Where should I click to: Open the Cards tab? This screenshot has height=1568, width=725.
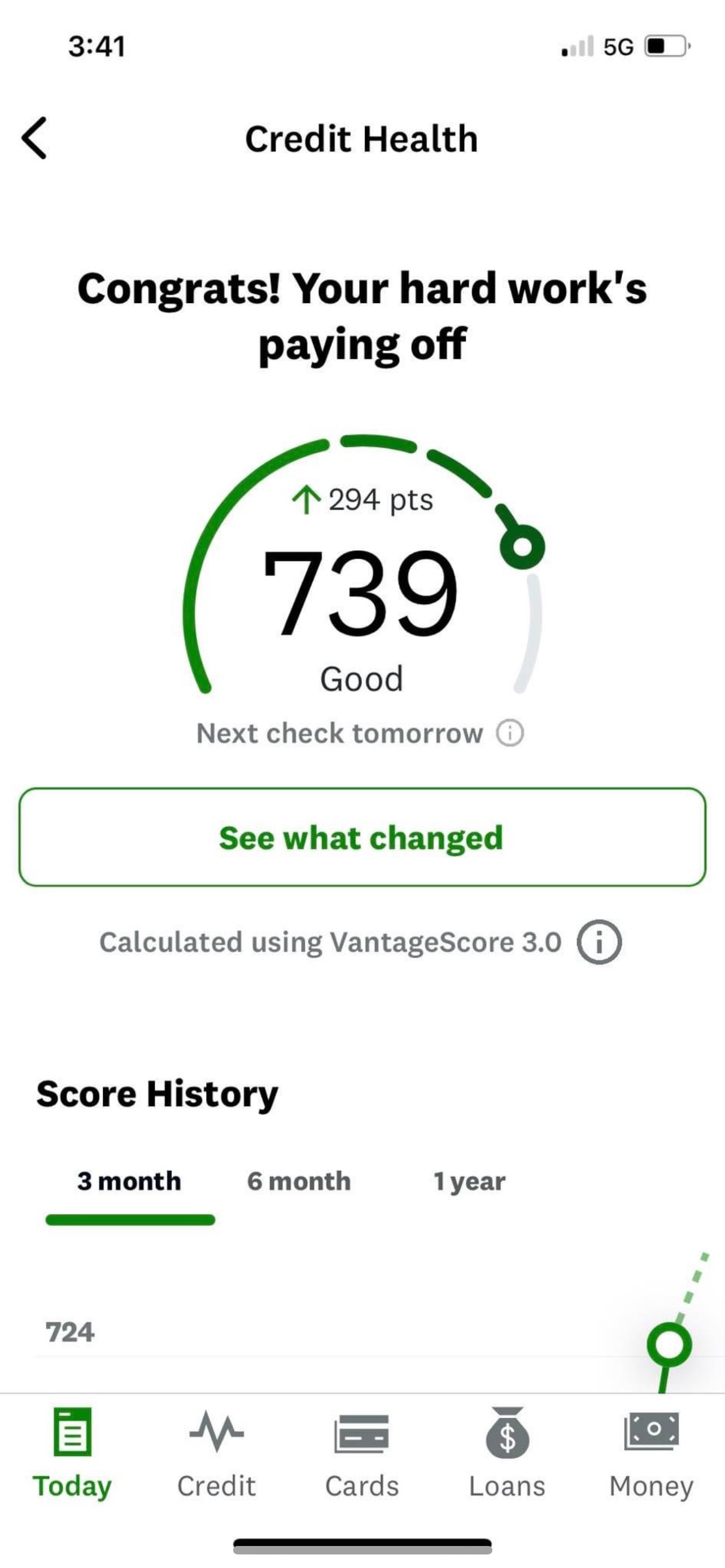pyautogui.click(x=361, y=1454)
